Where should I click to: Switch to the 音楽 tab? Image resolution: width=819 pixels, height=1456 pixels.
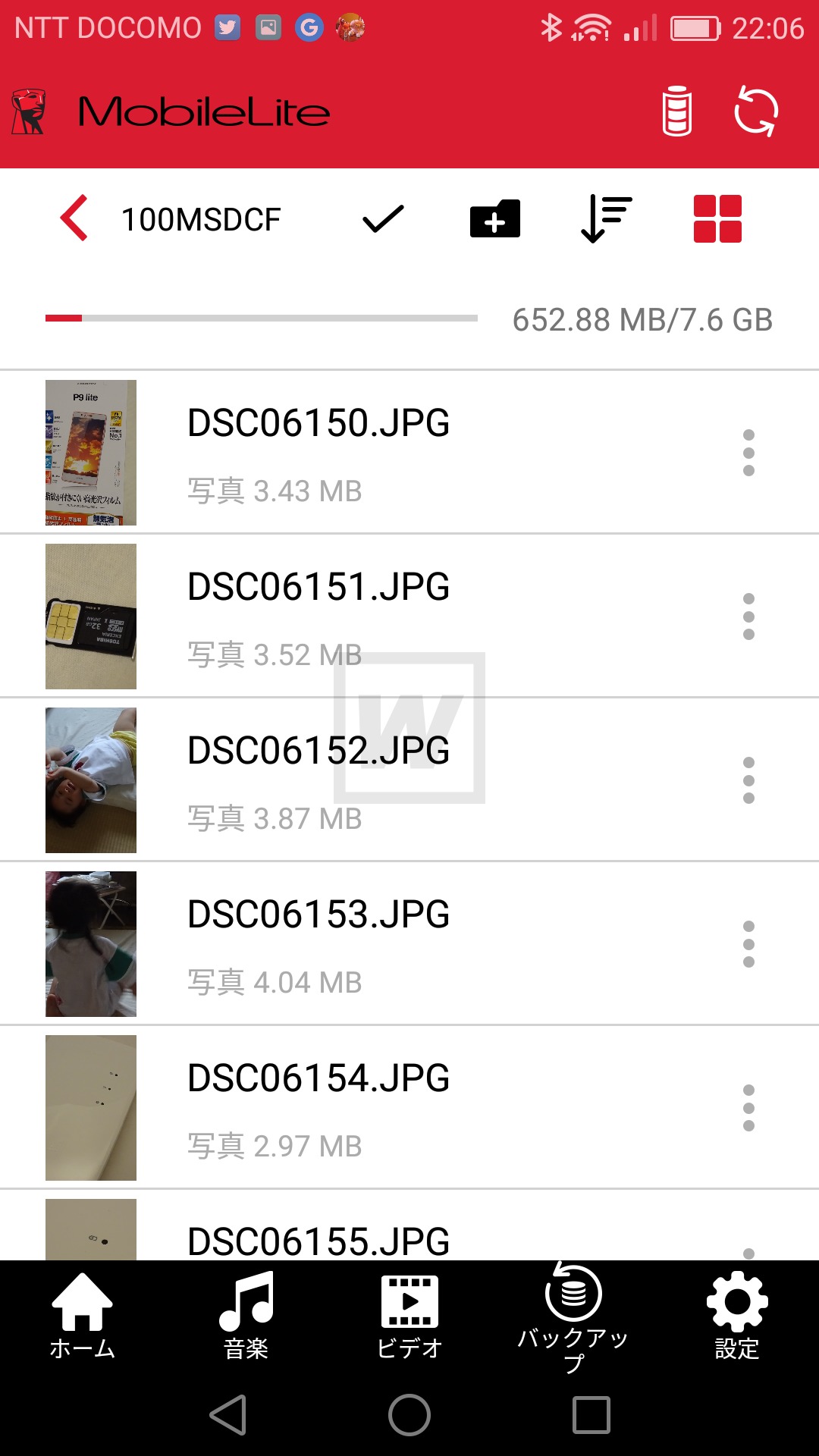click(x=246, y=1316)
